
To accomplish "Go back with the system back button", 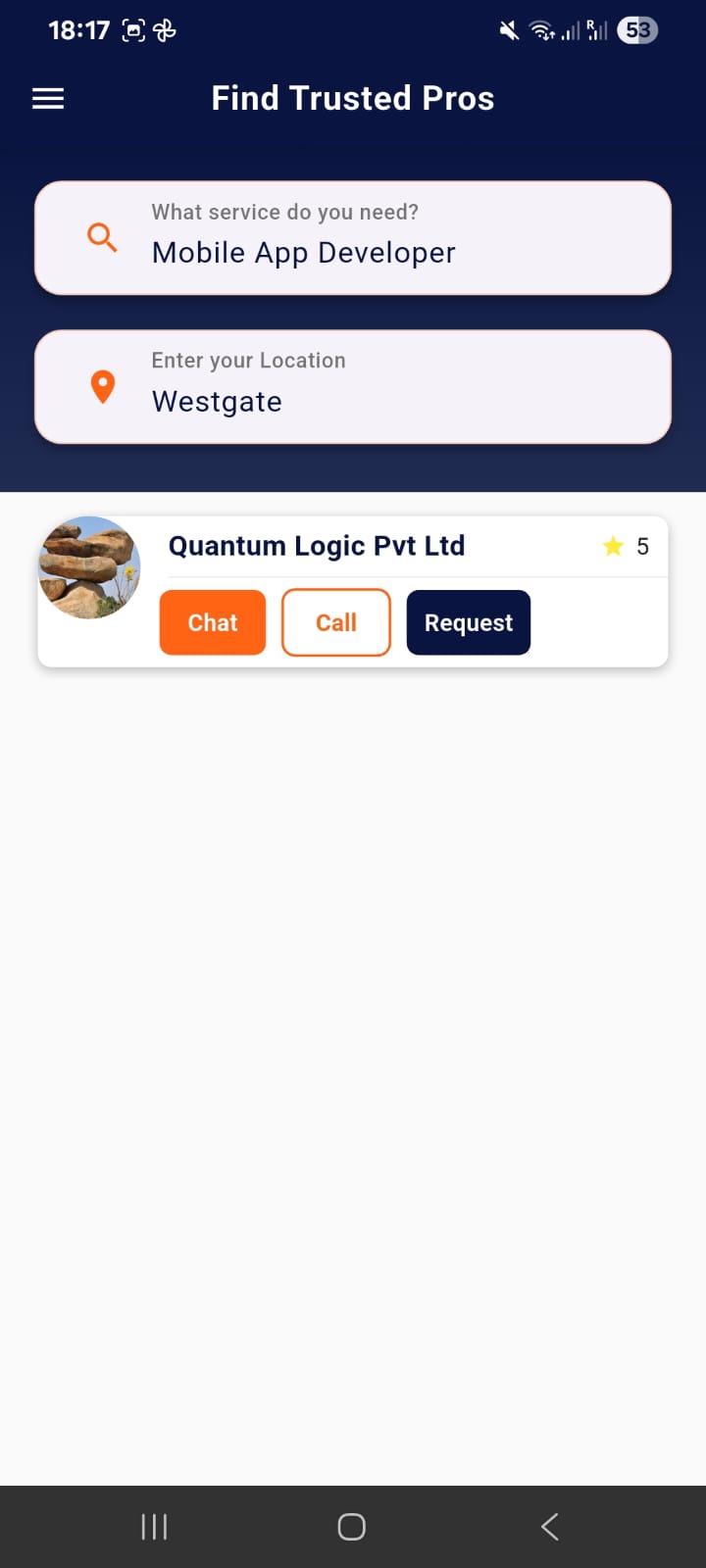I will pos(550,1526).
